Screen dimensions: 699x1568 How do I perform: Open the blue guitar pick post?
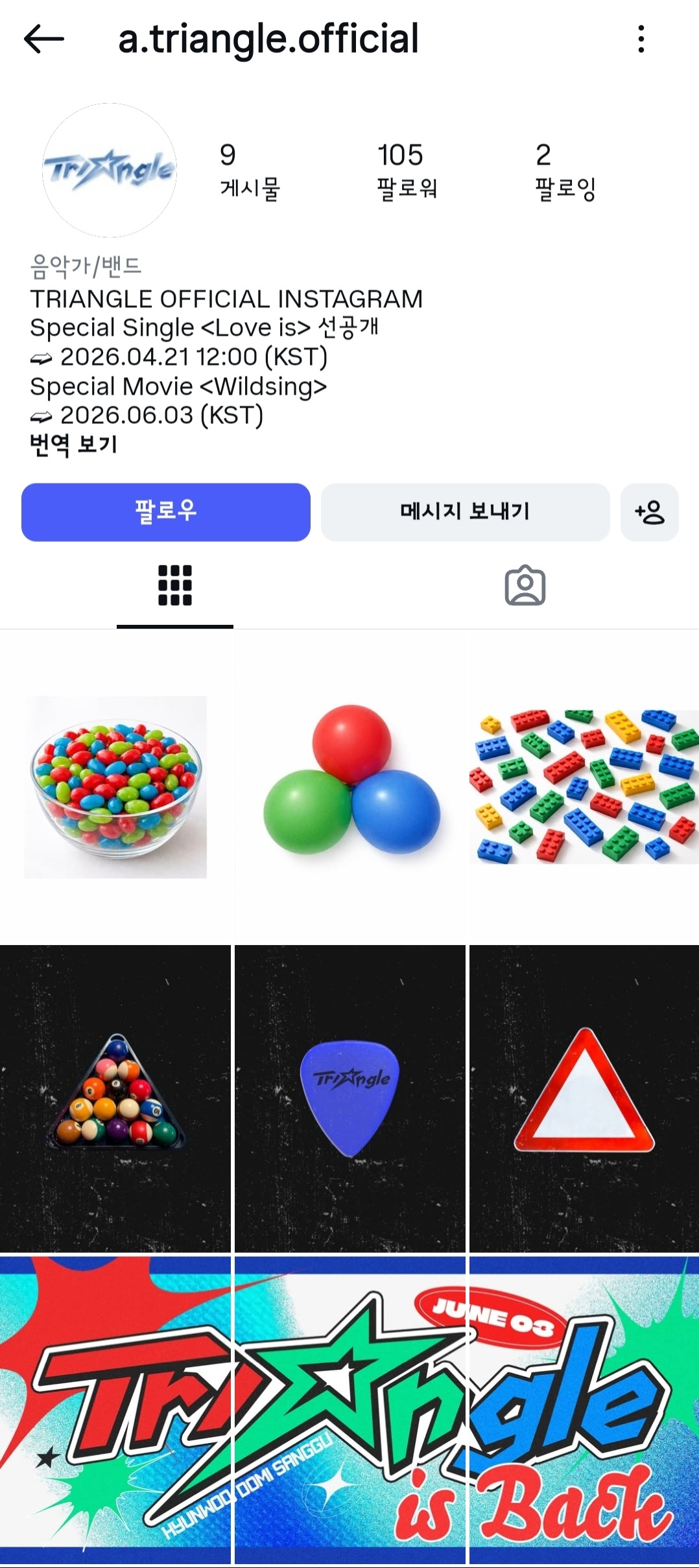point(350,1098)
